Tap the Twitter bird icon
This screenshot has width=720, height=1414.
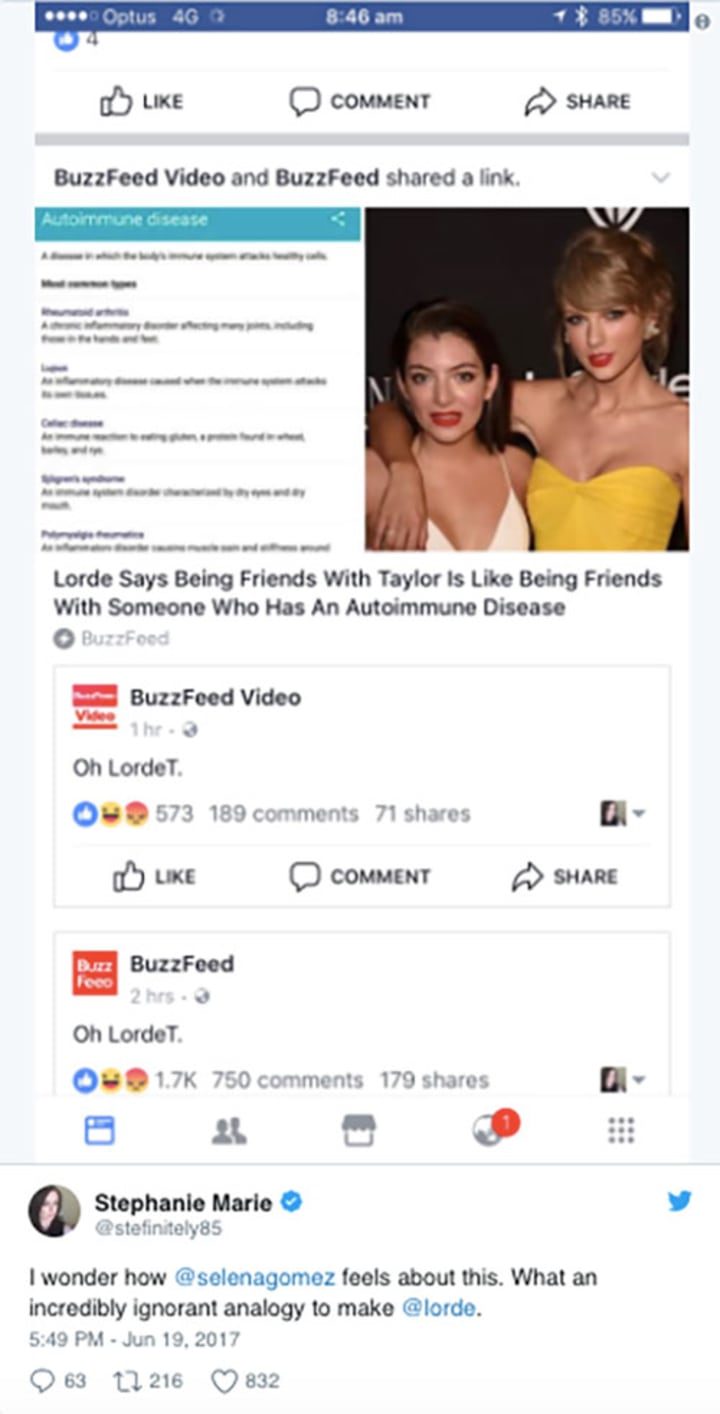point(679,1202)
